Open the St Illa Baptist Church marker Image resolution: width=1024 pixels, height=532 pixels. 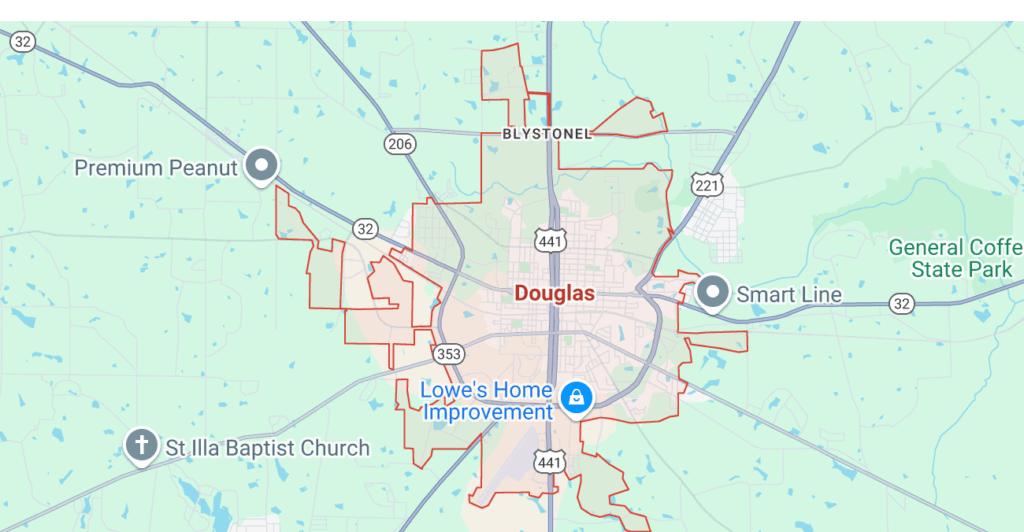142,446
